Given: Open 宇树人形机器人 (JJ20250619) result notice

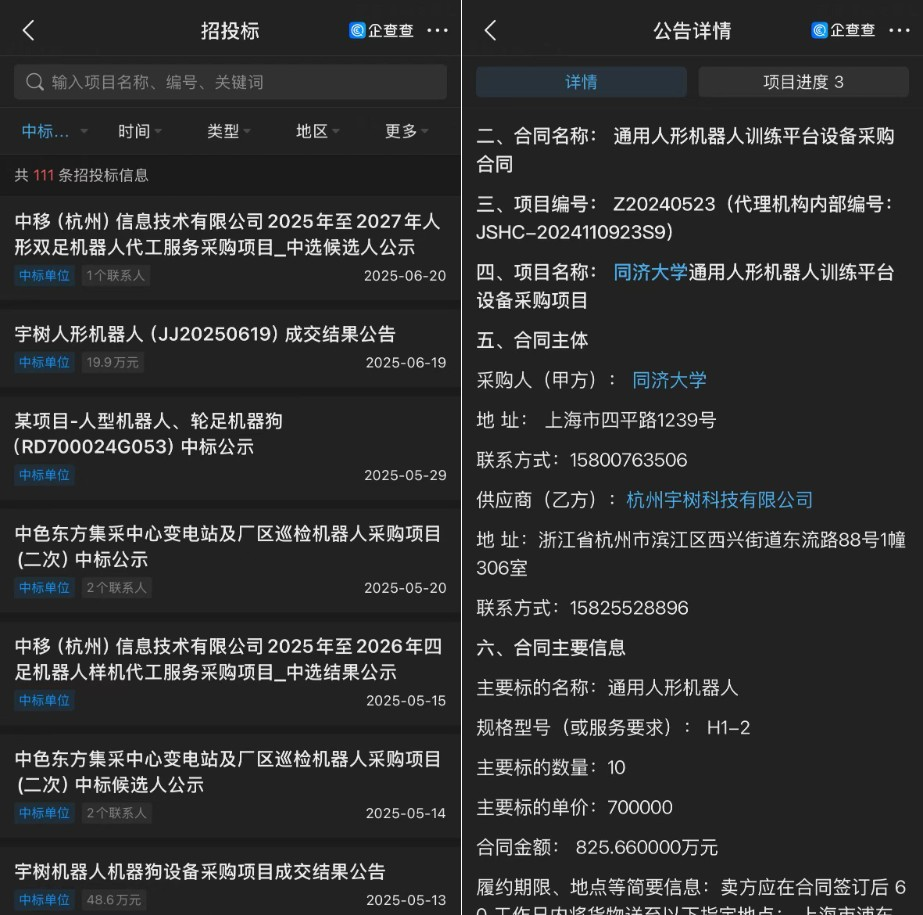Looking at the screenshot, I should [205, 334].
